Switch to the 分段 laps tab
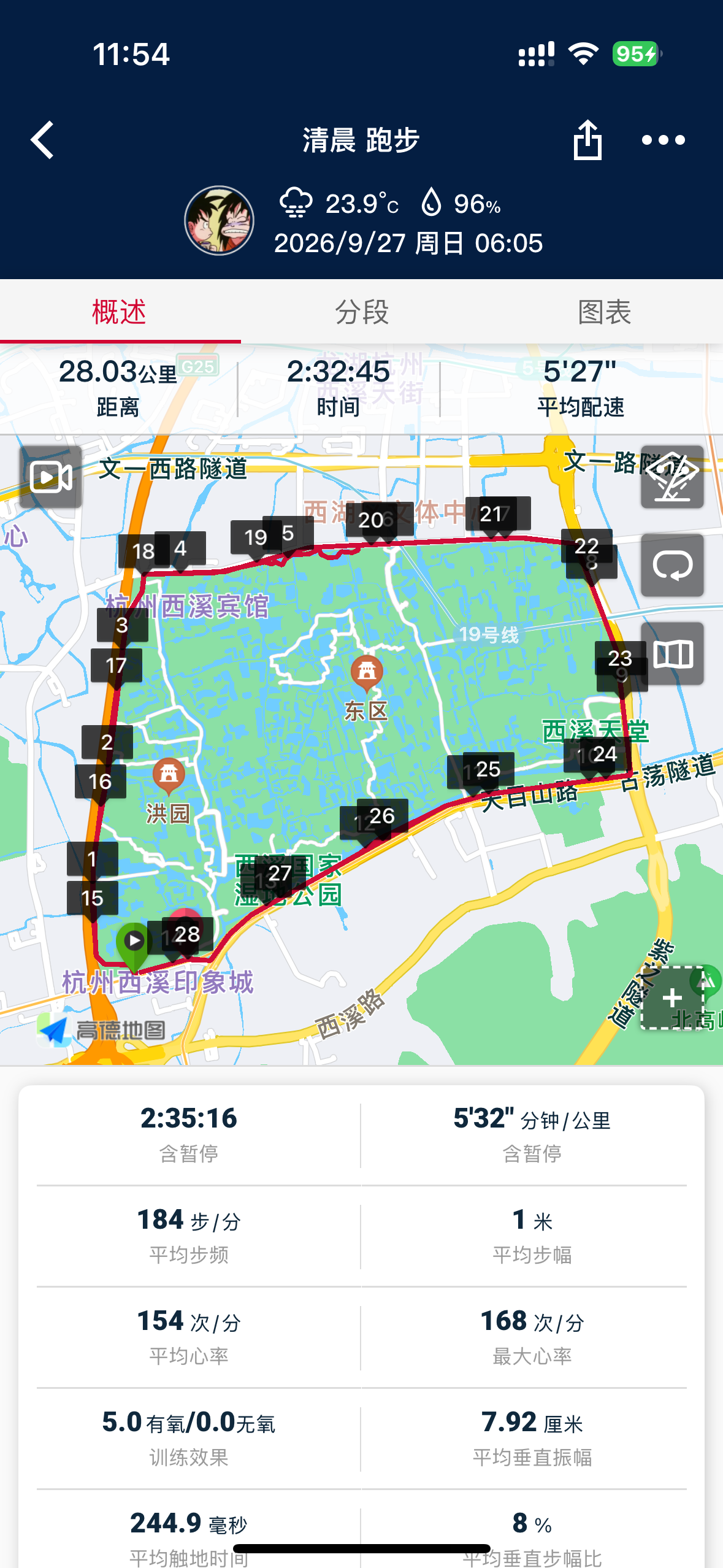This screenshot has height=1568, width=723. coord(362,312)
